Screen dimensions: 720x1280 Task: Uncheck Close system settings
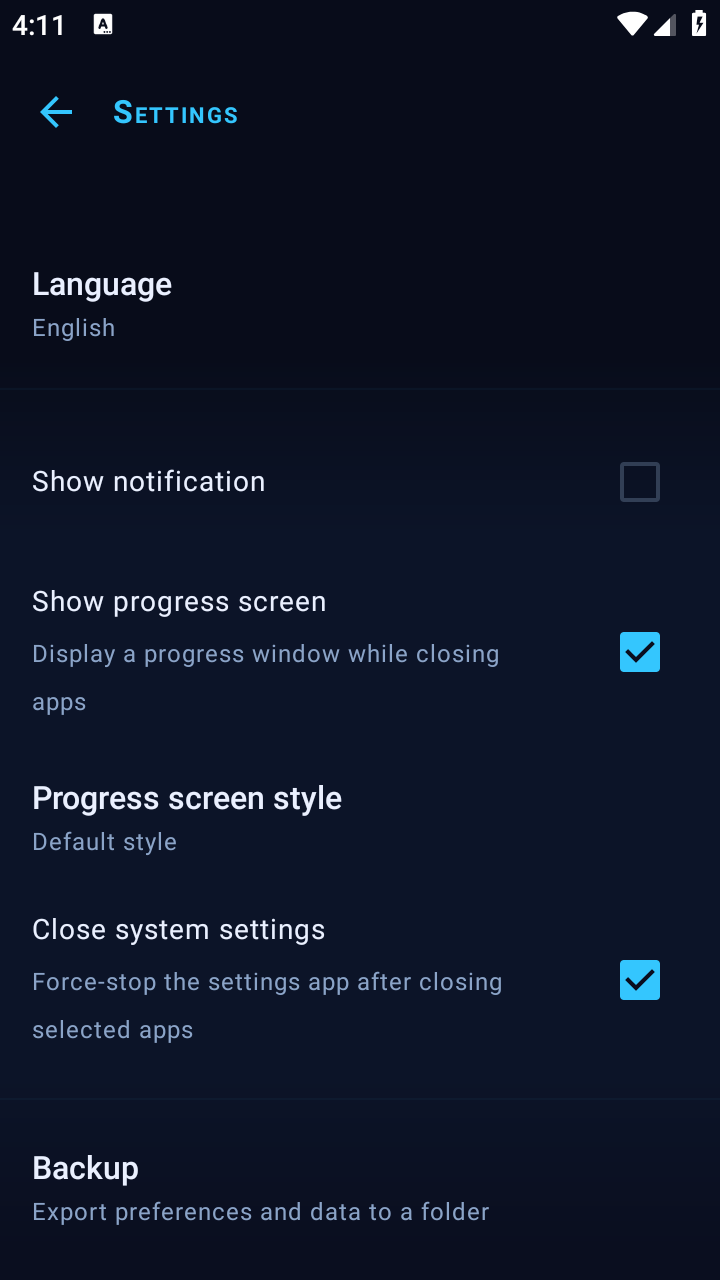pyautogui.click(x=639, y=980)
